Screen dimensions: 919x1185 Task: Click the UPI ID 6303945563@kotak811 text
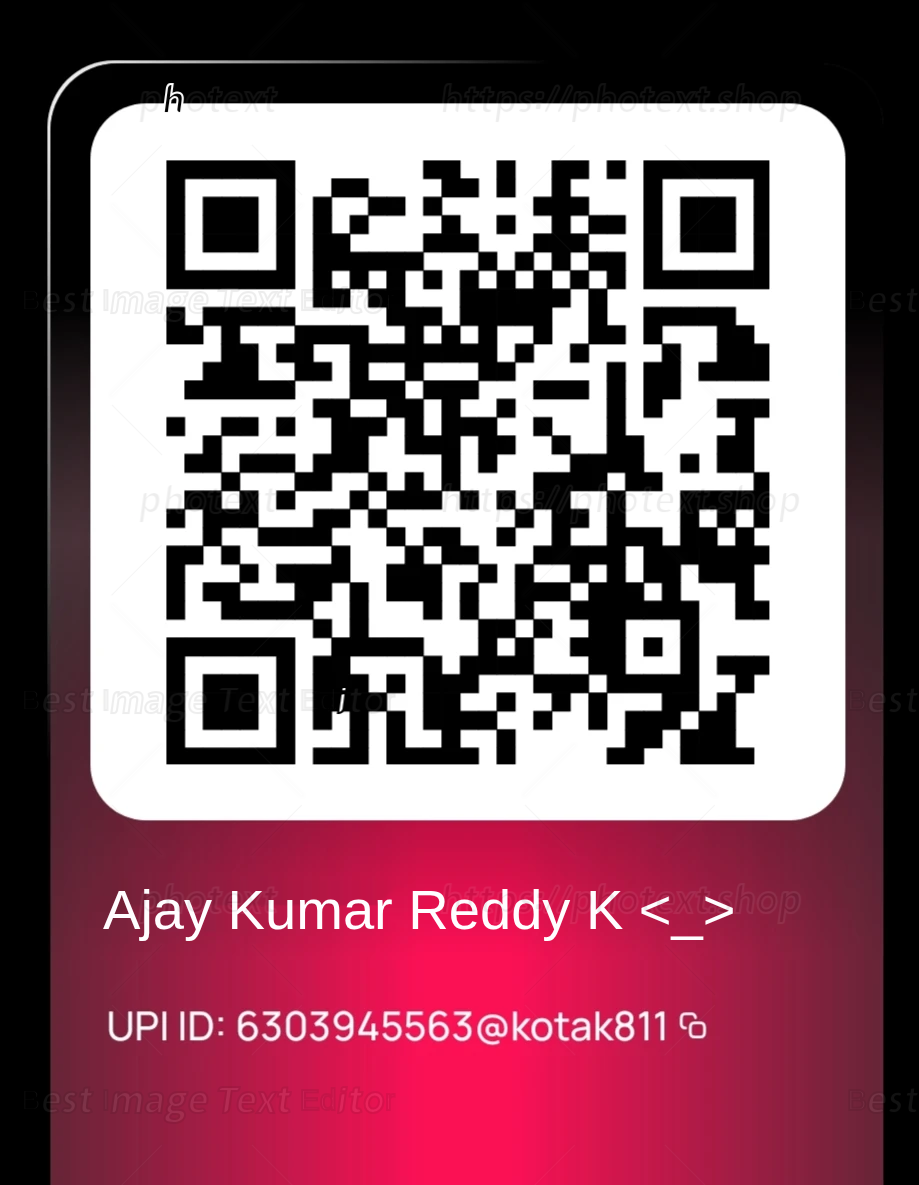452,1026
